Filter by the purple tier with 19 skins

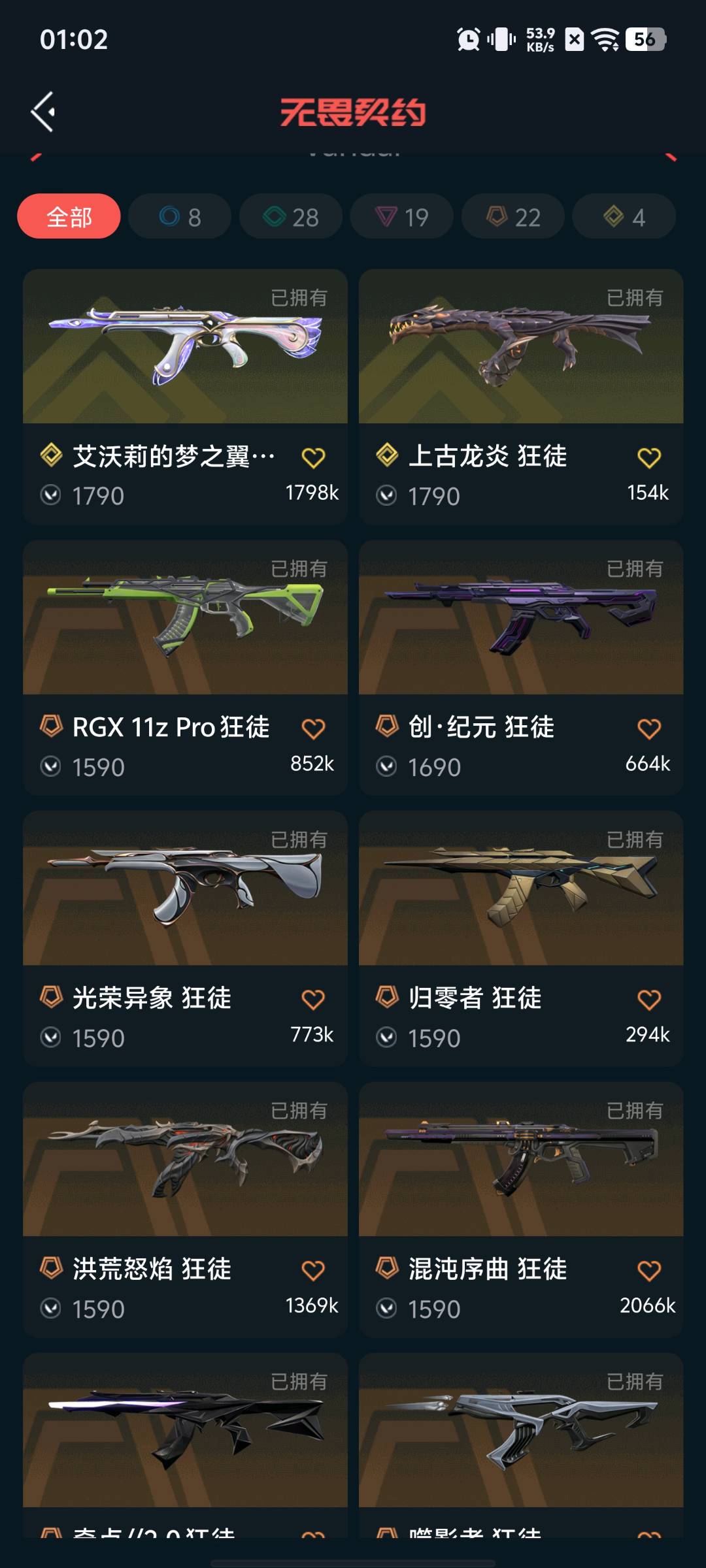402,216
